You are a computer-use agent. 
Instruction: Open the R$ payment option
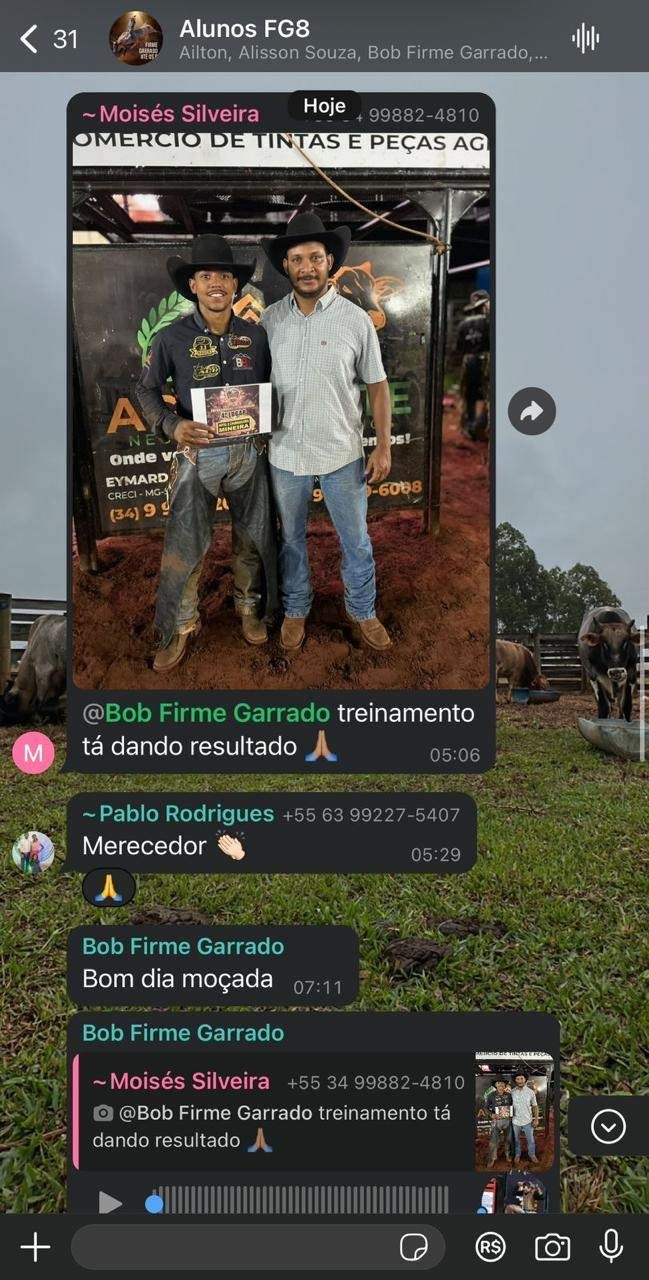tap(490, 1247)
